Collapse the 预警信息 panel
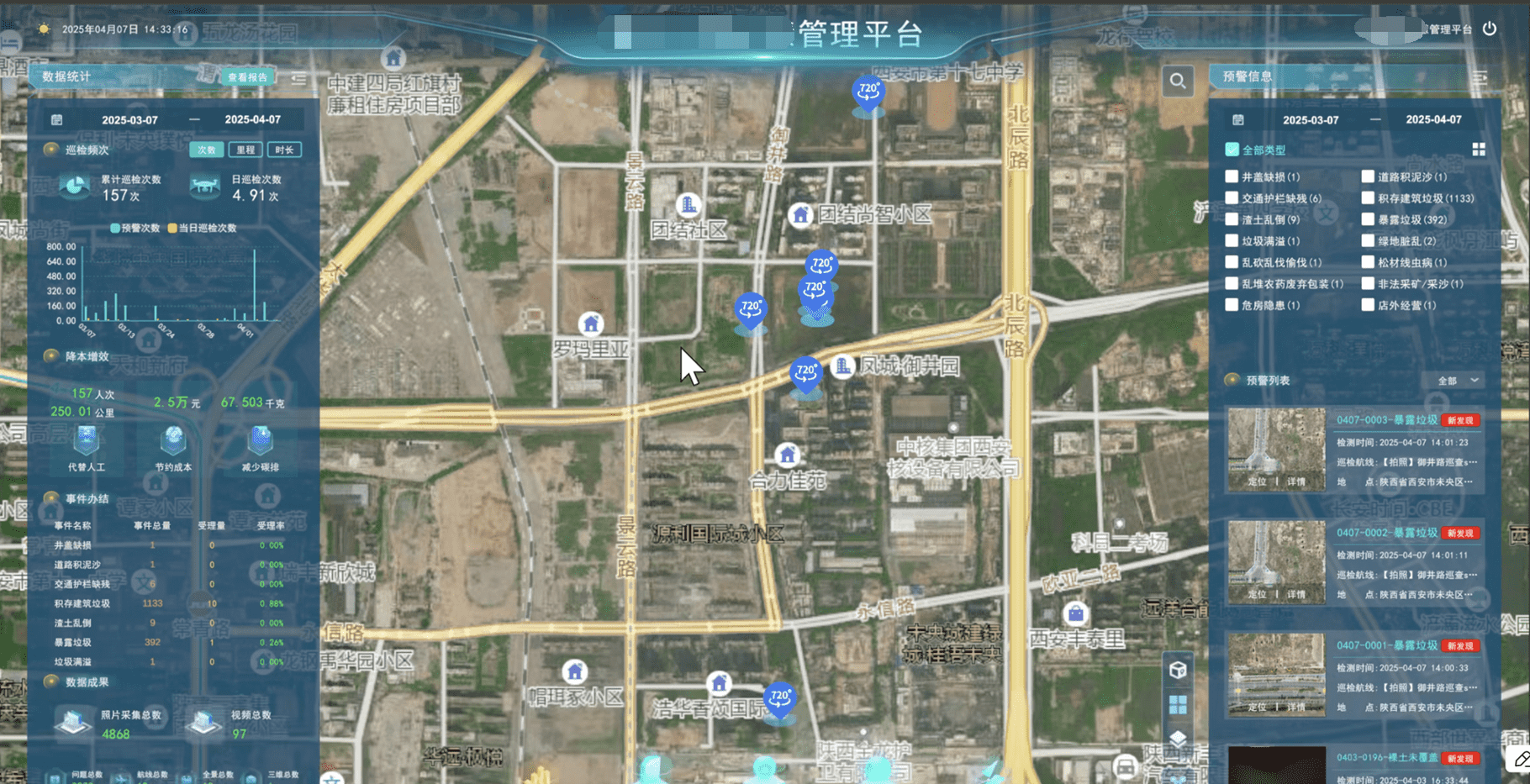 coord(1480,77)
